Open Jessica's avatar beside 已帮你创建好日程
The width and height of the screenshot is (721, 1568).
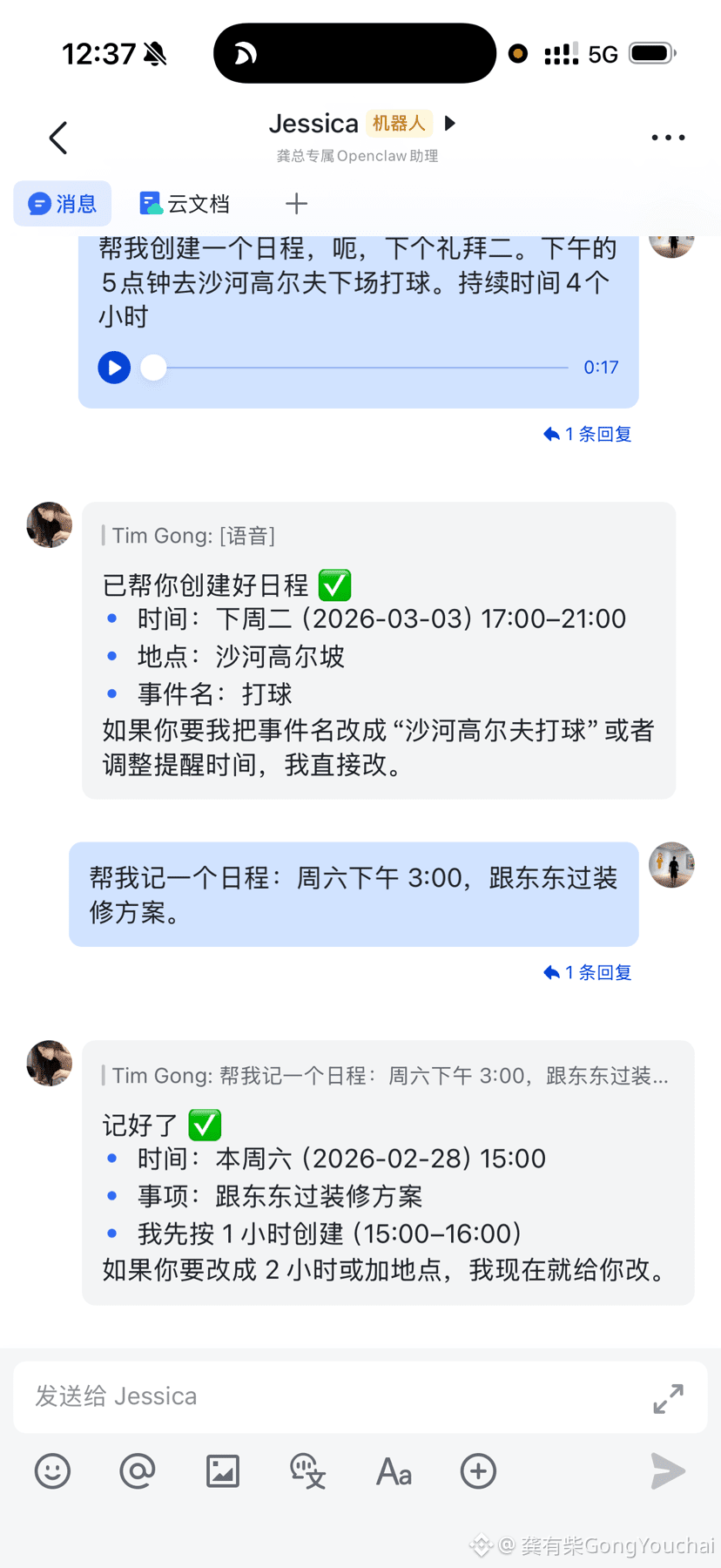click(x=50, y=524)
